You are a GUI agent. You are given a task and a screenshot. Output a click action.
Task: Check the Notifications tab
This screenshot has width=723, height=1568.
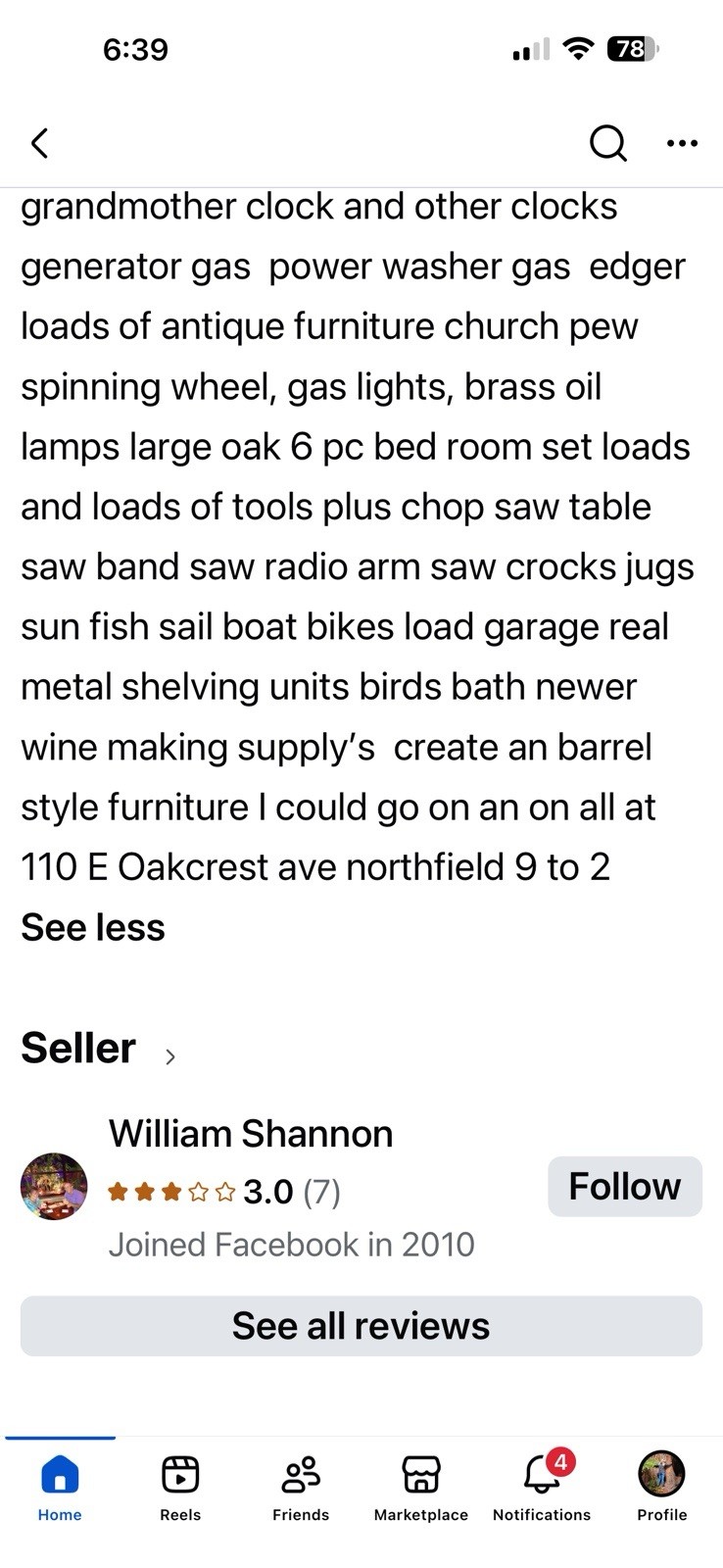[x=542, y=1487]
